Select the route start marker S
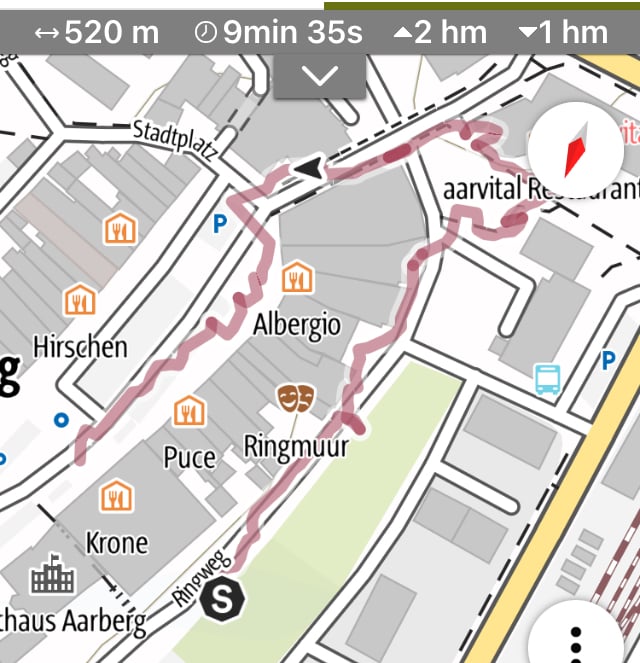Image resolution: width=640 pixels, height=663 pixels. (222, 599)
